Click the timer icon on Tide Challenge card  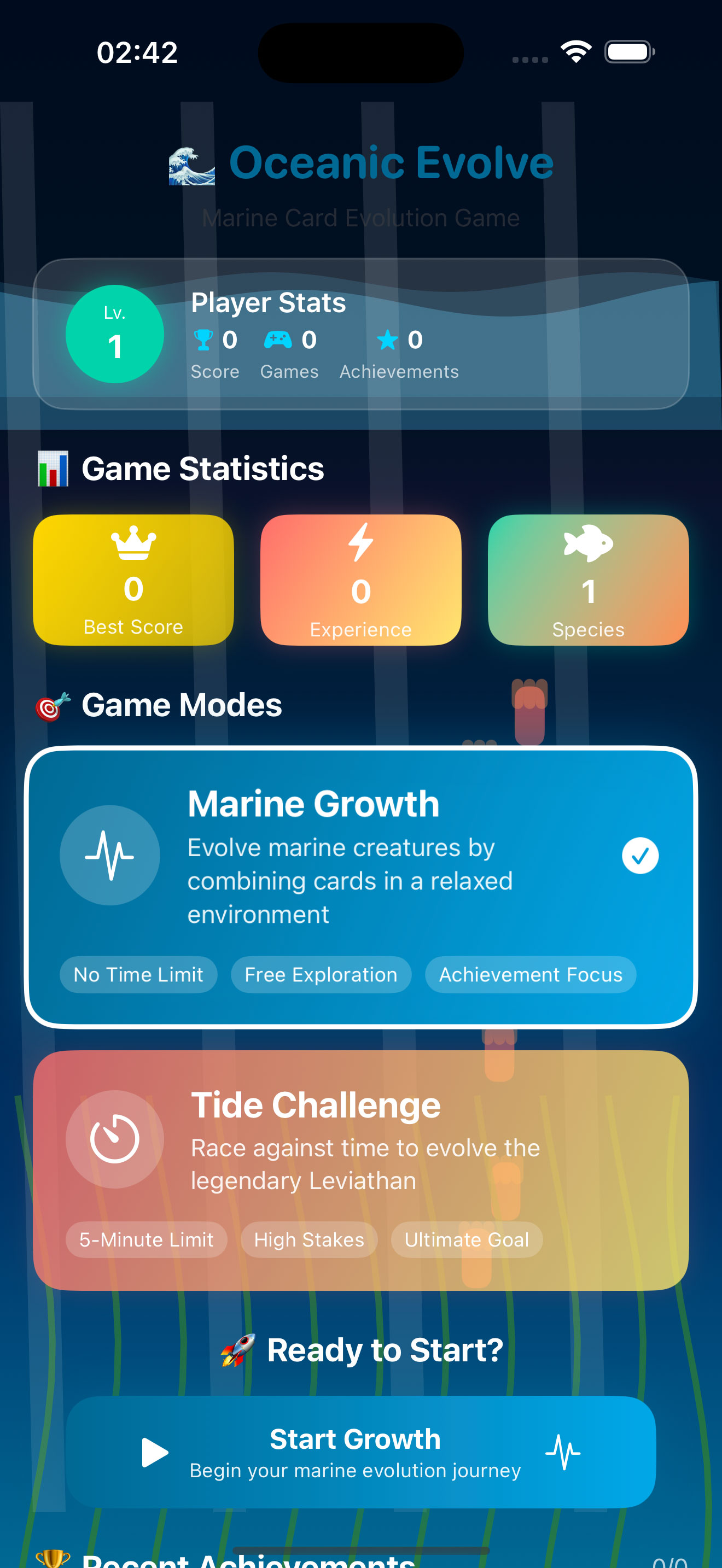[x=115, y=1140]
